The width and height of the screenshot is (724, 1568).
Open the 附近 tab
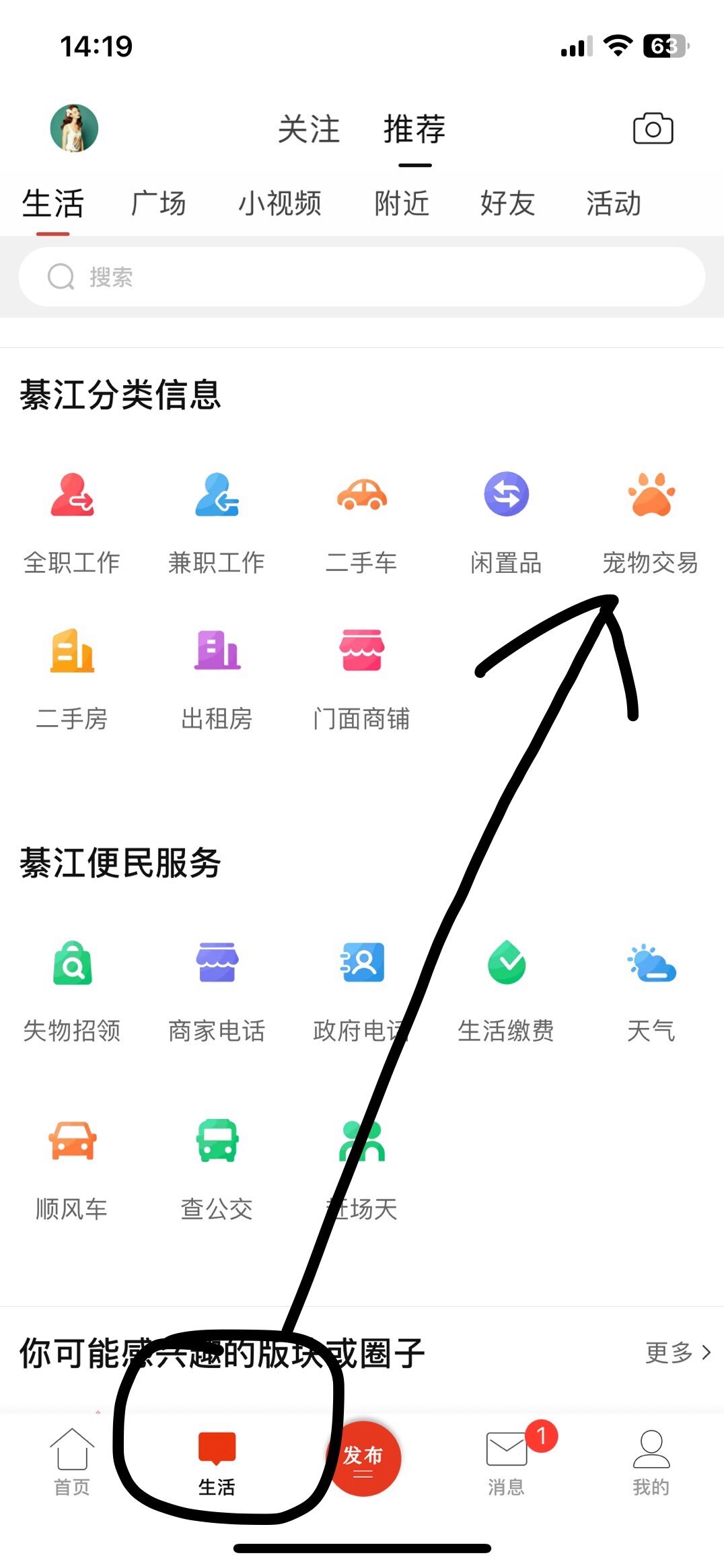tap(402, 203)
